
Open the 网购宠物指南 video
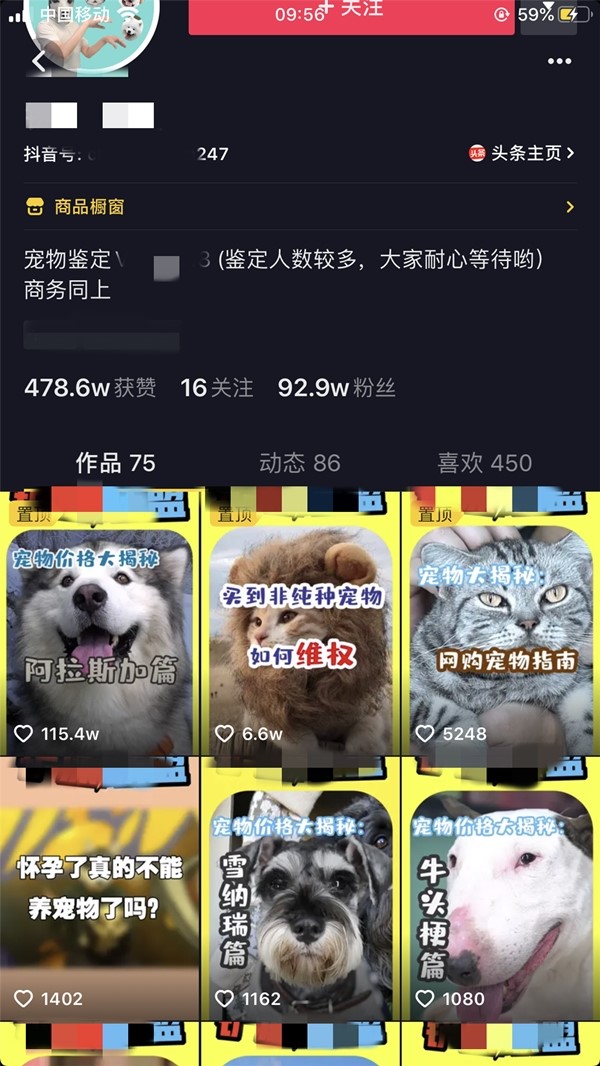click(x=500, y=630)
